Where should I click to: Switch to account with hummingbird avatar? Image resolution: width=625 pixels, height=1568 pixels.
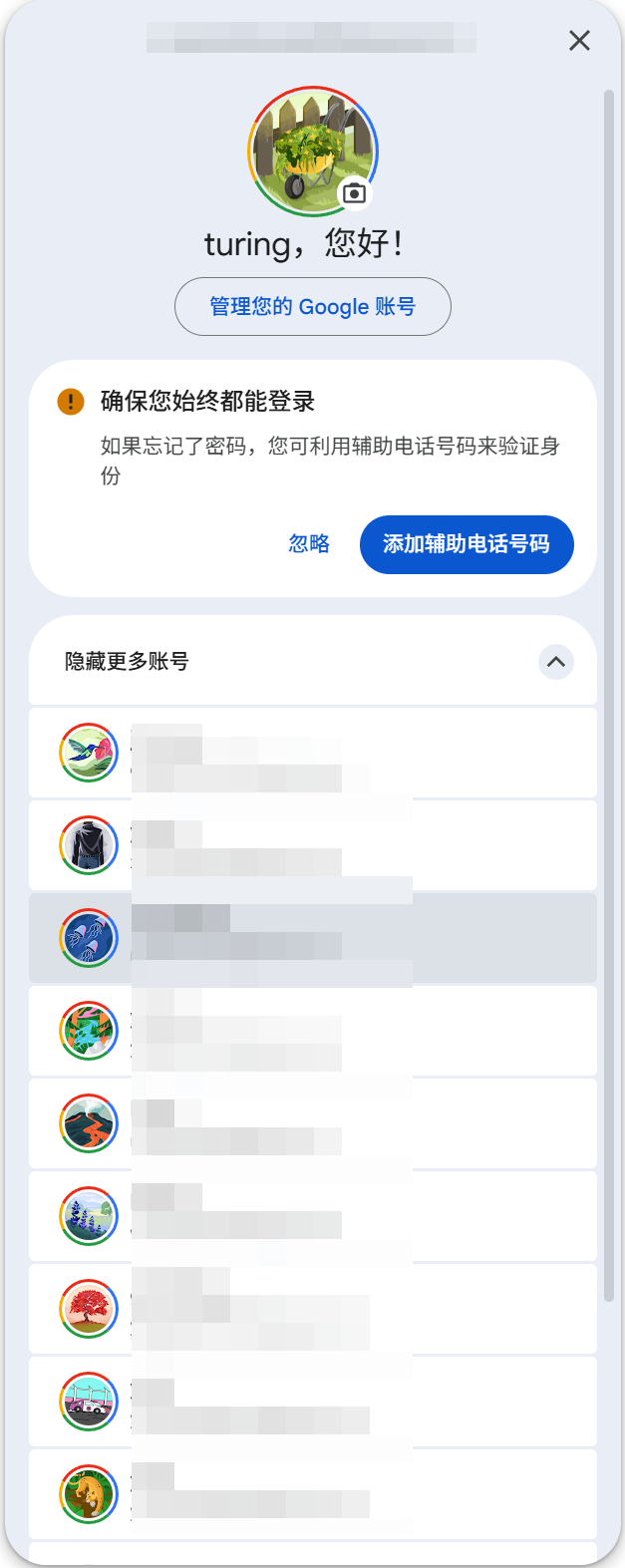pyautogui.click(x=313, y=753)
